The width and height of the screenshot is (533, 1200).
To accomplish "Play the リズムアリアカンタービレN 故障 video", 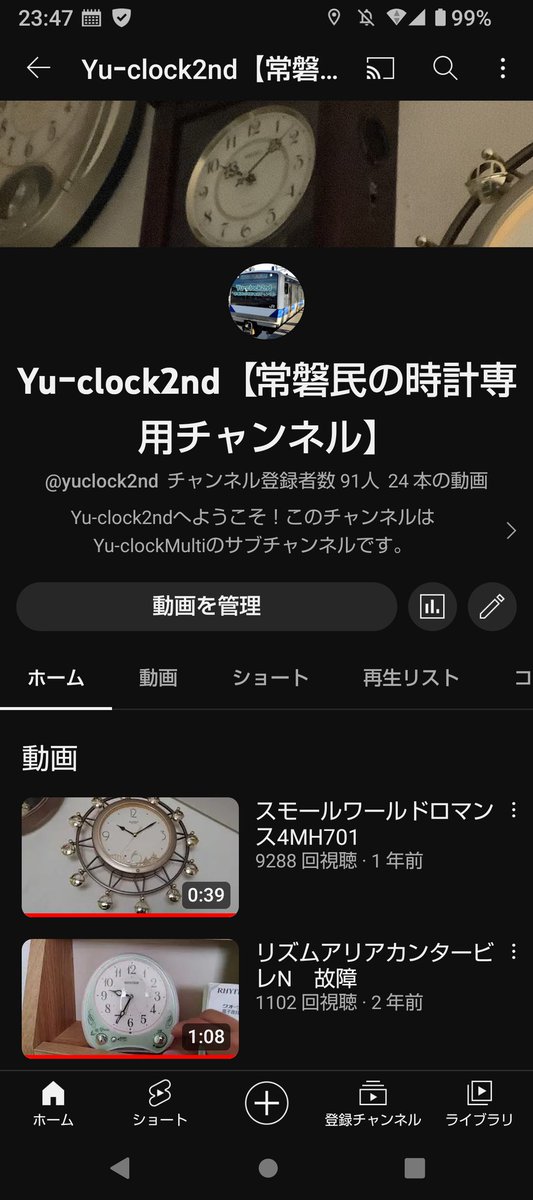I will point(130,998).
